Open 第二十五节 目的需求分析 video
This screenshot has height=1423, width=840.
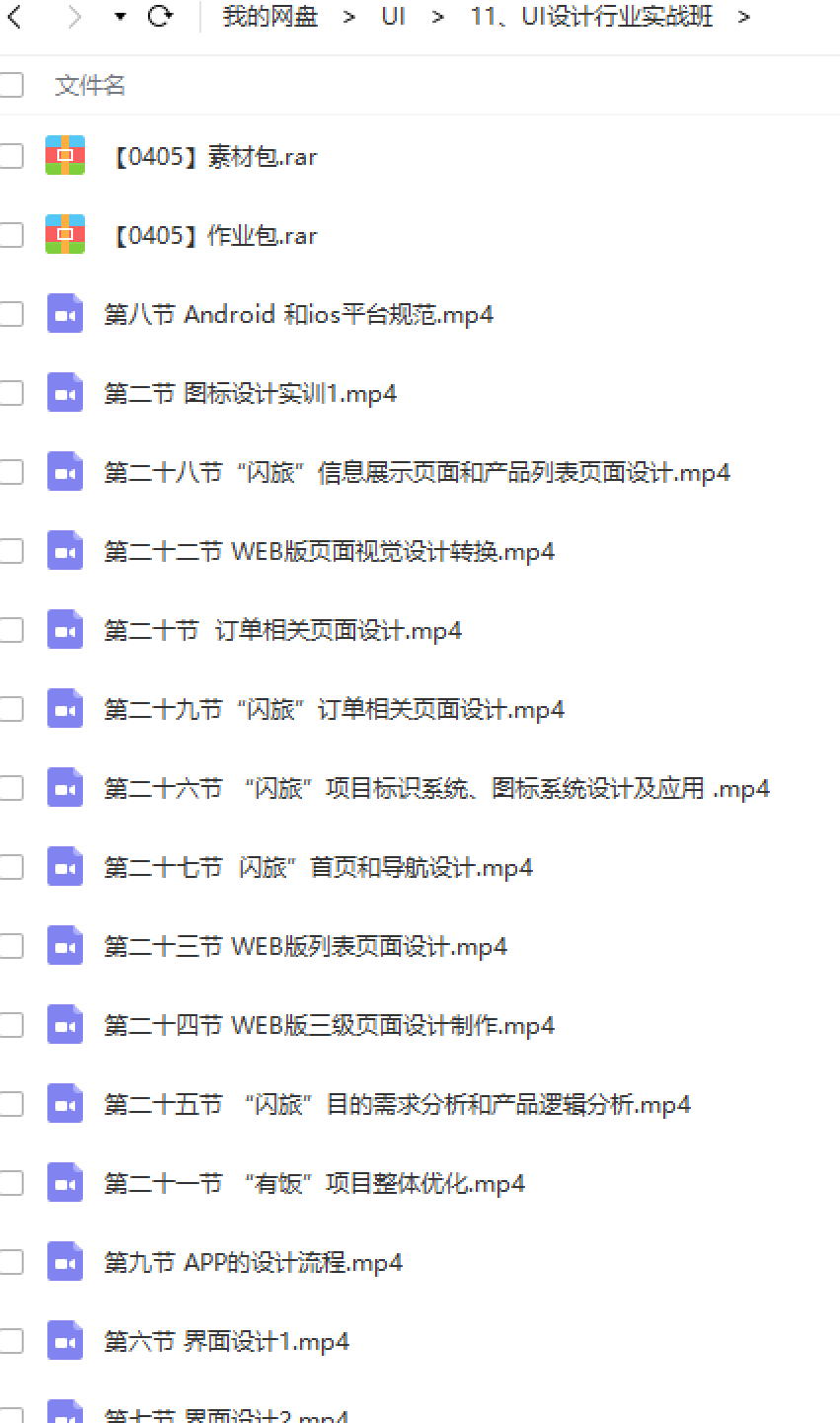[398, 1105]
